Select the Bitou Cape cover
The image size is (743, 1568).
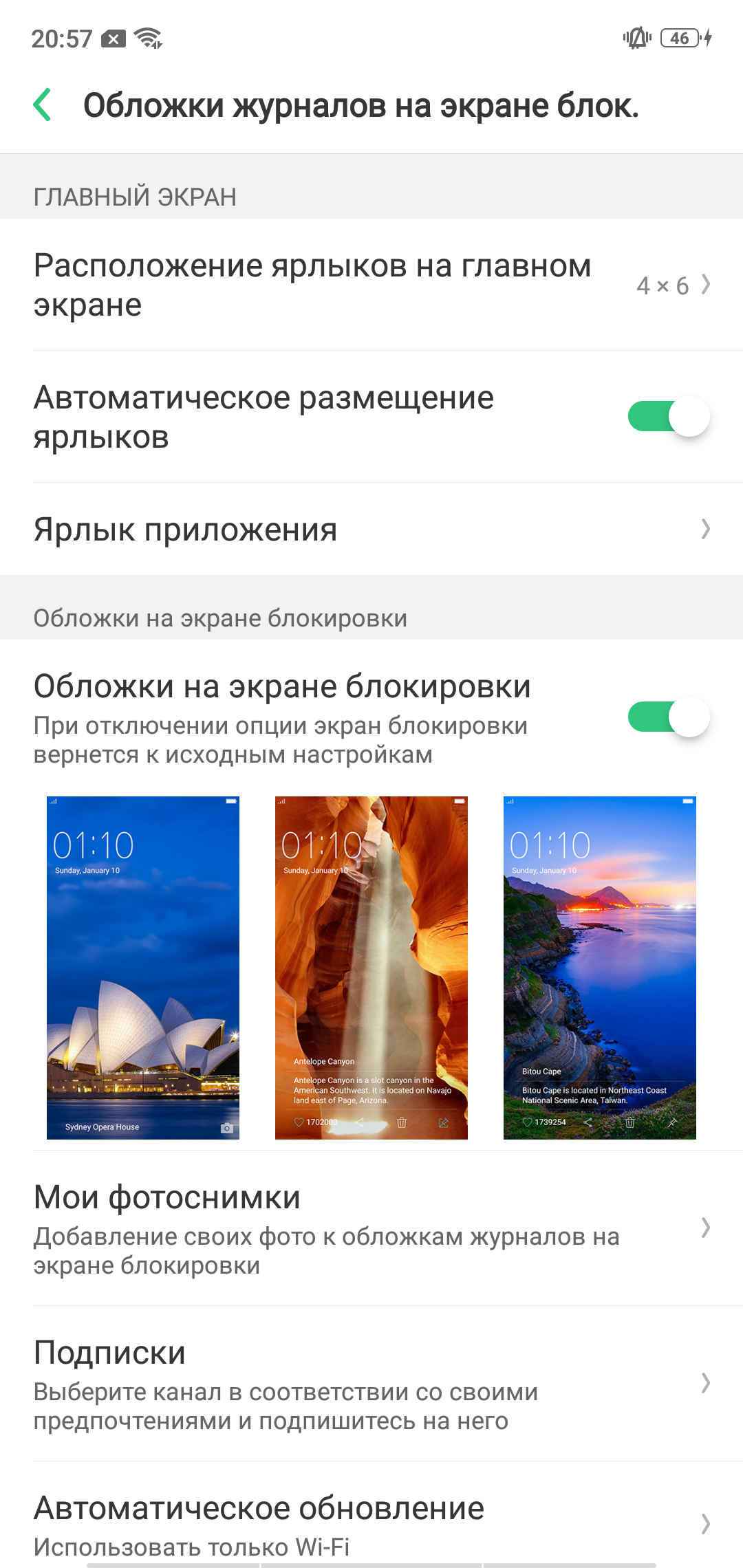coord(600,968)
